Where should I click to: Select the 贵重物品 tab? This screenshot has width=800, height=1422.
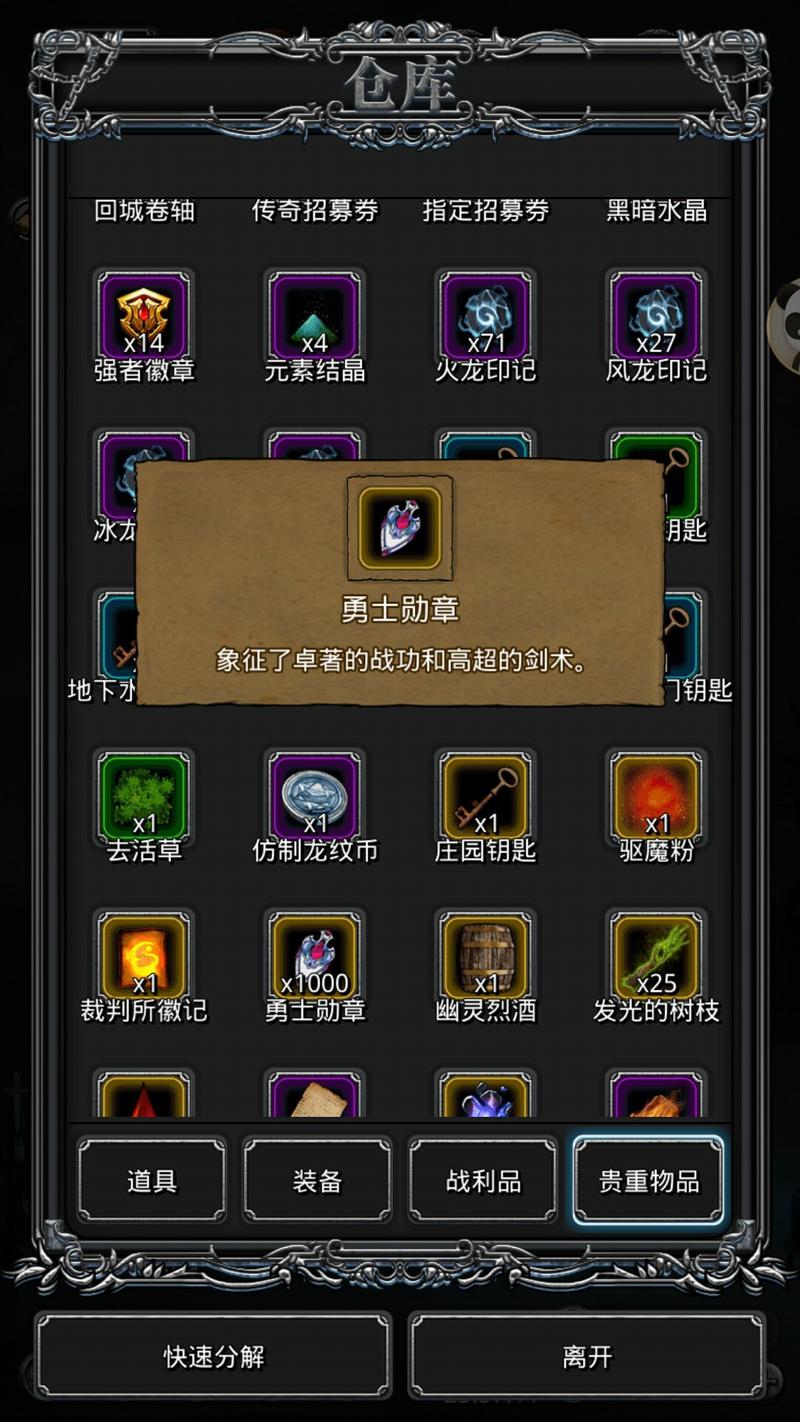tap(648, 1180)
